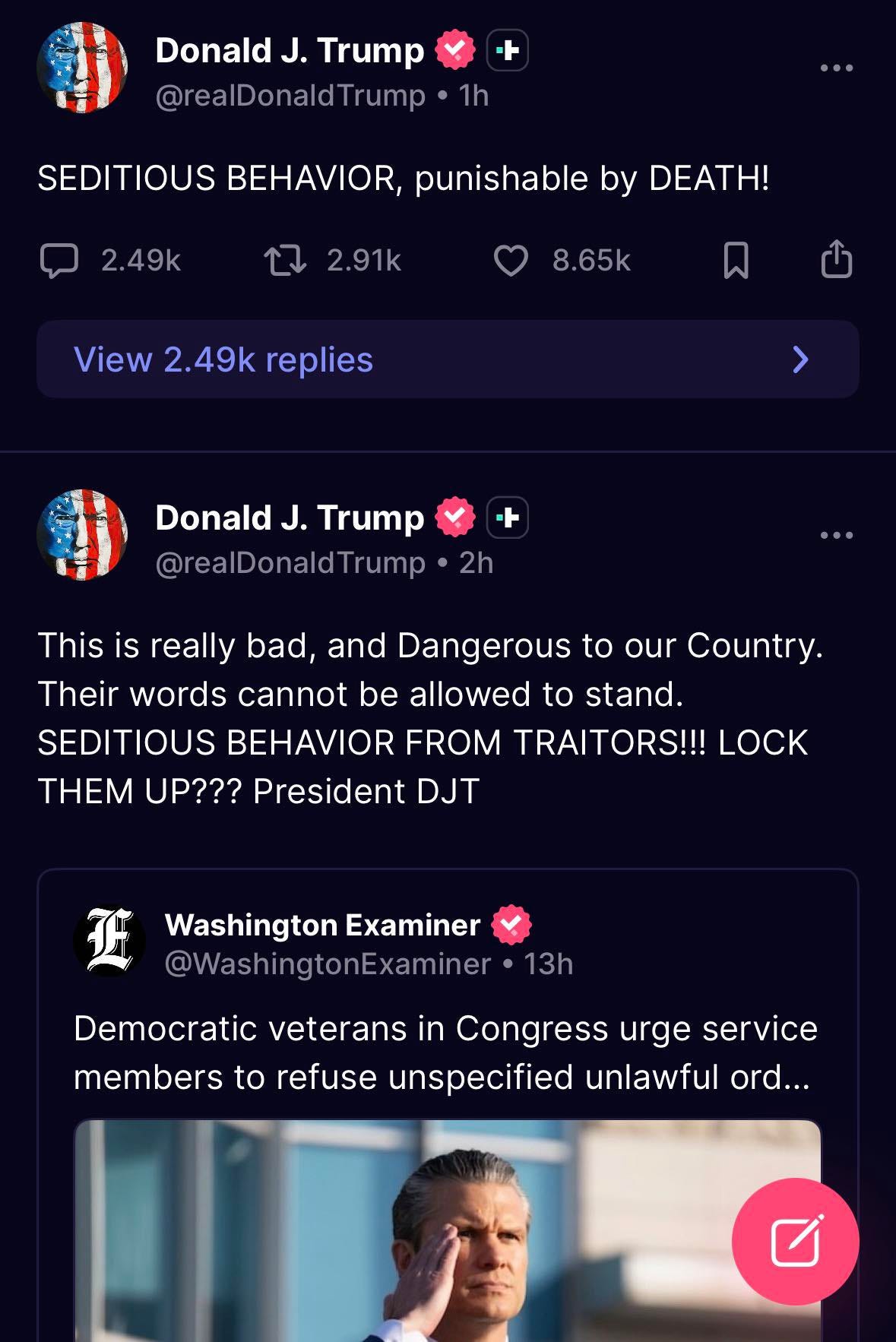The width and height of the screenshot is (896, 1342).
Task: Open overflow menu on the 1h post
Action: tap(836, 68)
